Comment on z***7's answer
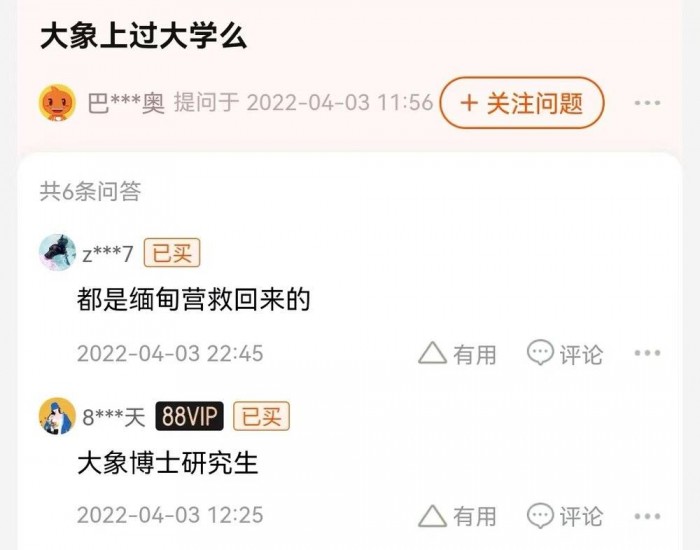The image size is (700, 550). tap(566, 354)
